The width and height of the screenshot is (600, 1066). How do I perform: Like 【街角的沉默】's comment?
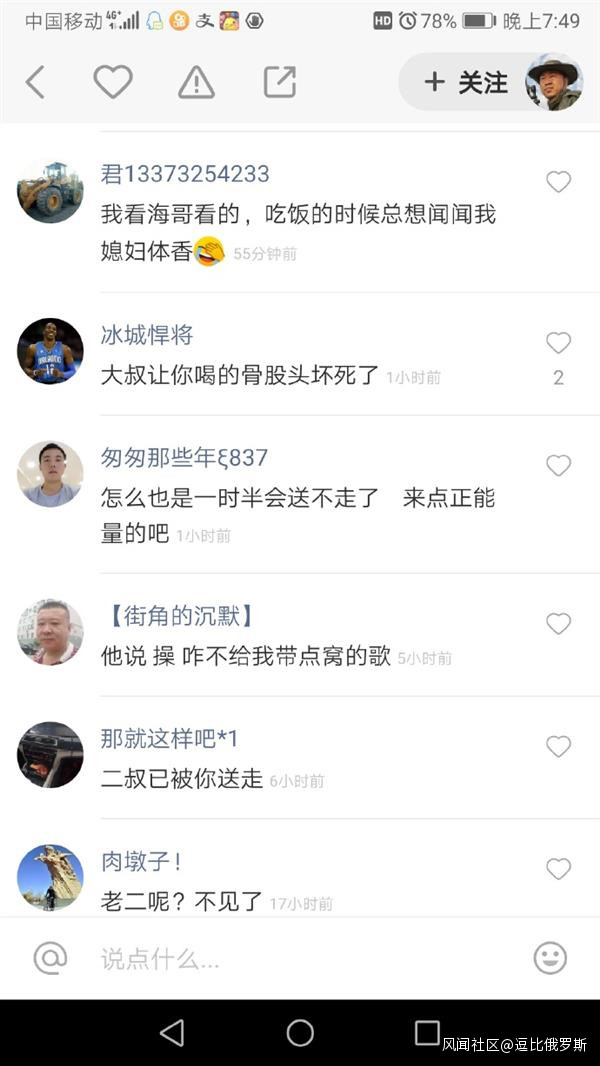(x=558, y=624)
